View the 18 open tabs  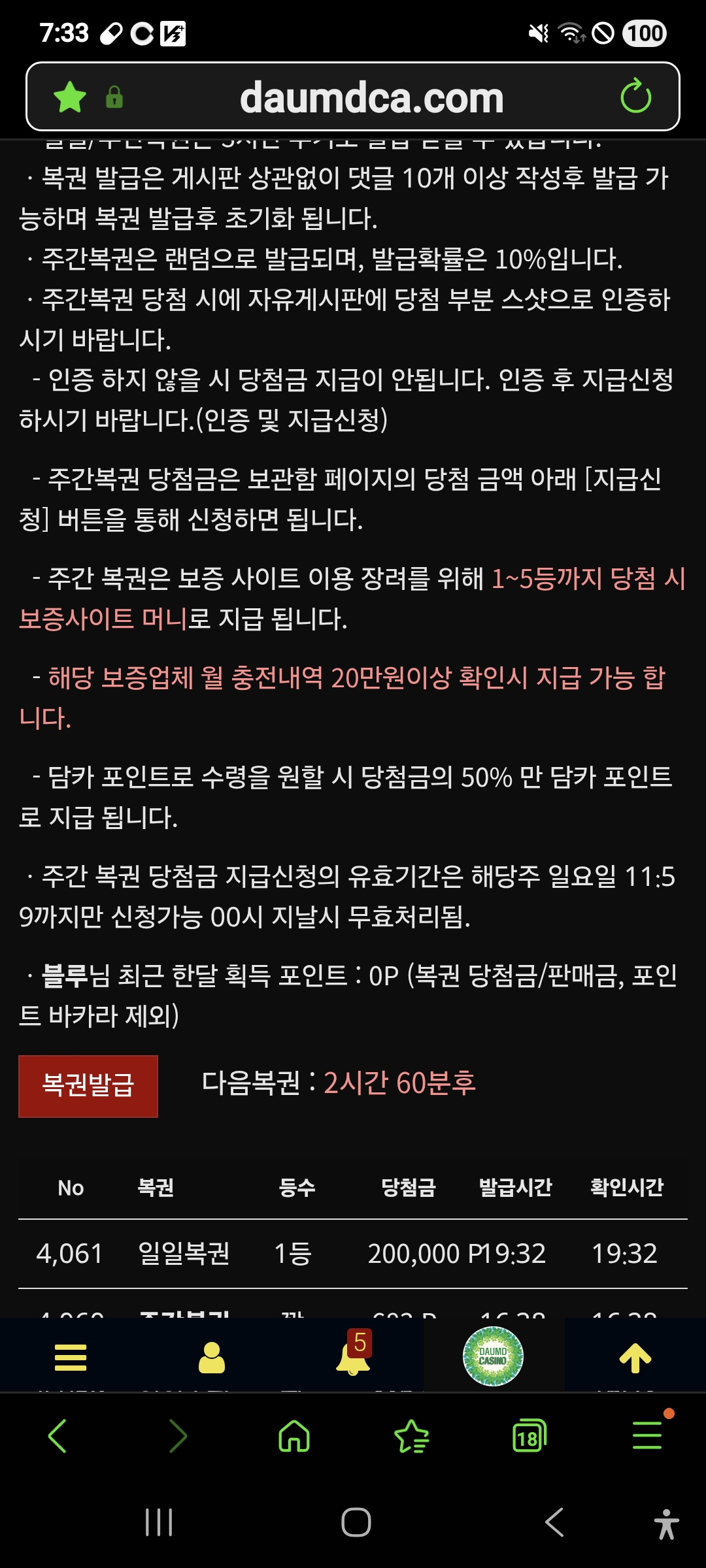[x=529, y=1436]
